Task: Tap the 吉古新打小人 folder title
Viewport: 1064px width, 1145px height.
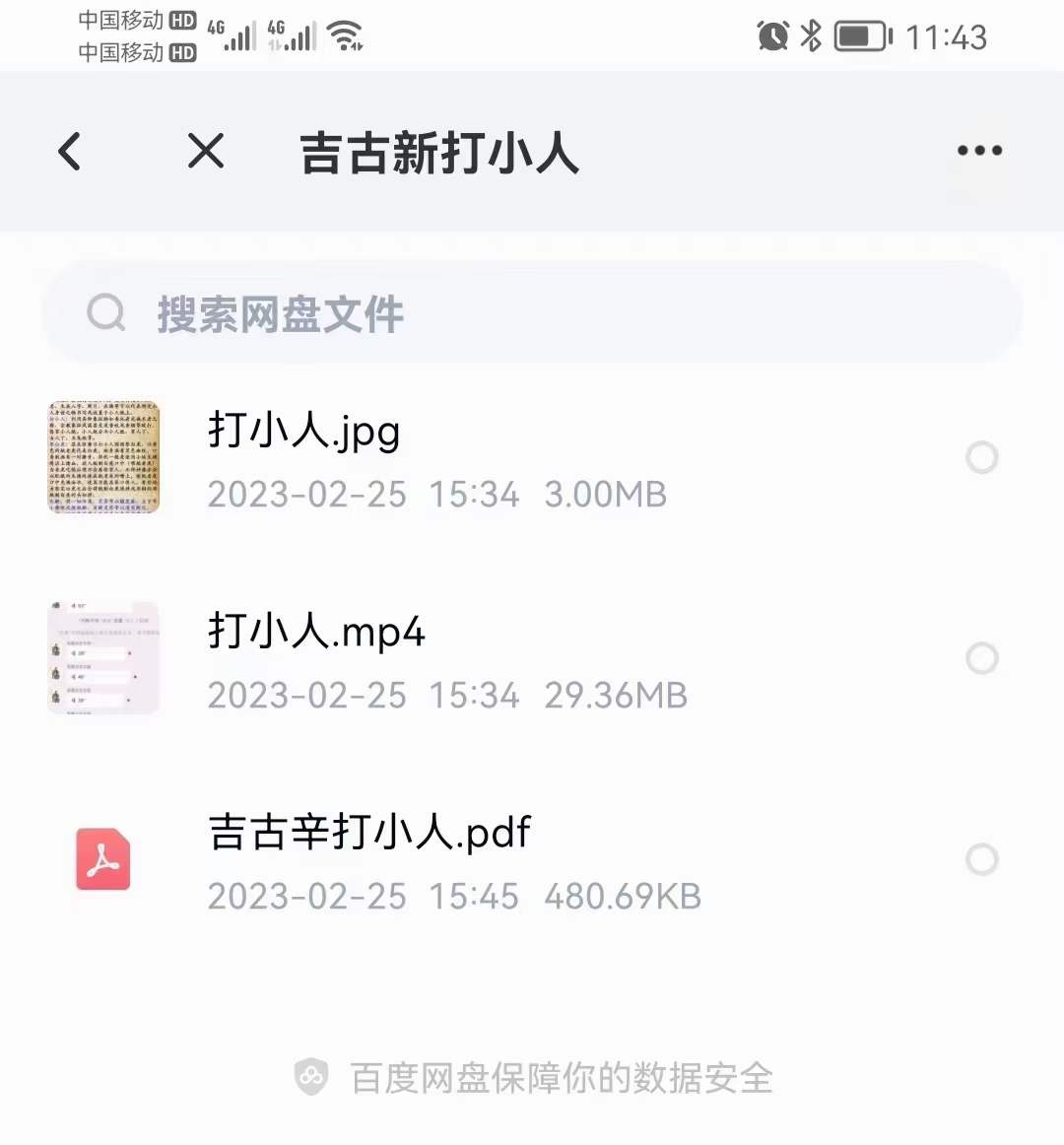Action: tap(440, 154)
